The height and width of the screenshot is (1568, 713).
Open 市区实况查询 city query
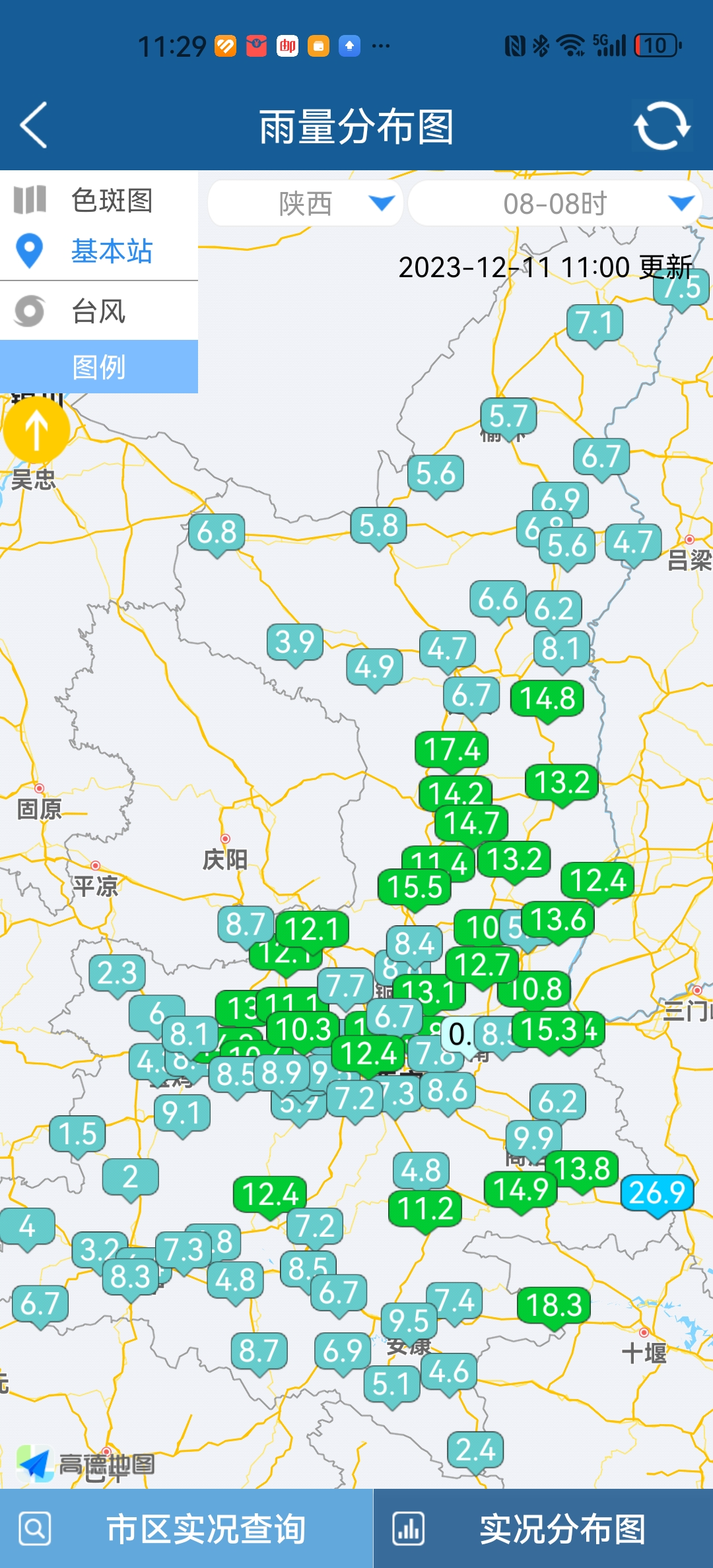tap(187, 1528)
